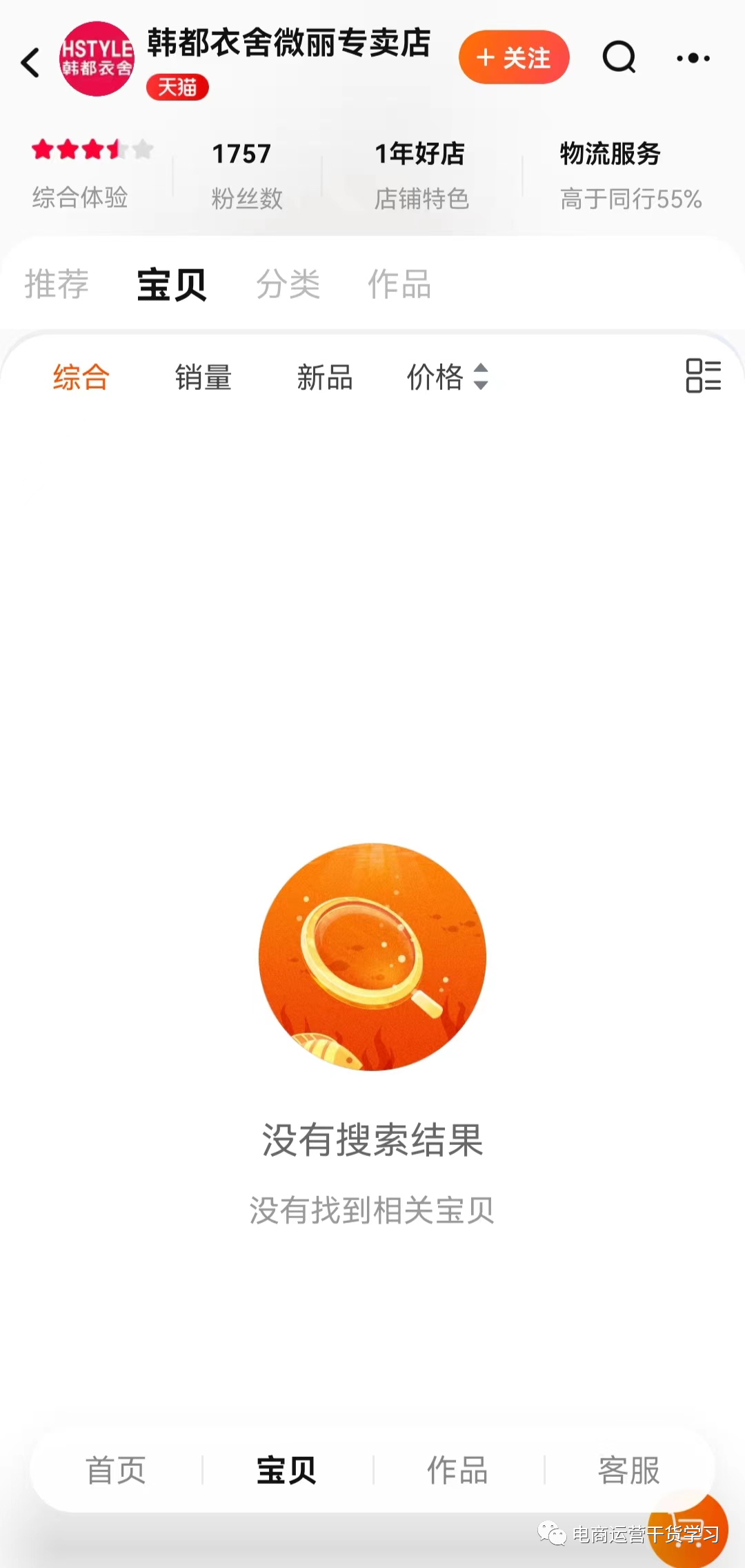745x1568 pixels.
Task: Sort items by 销量
Action: tap(203, 378)
